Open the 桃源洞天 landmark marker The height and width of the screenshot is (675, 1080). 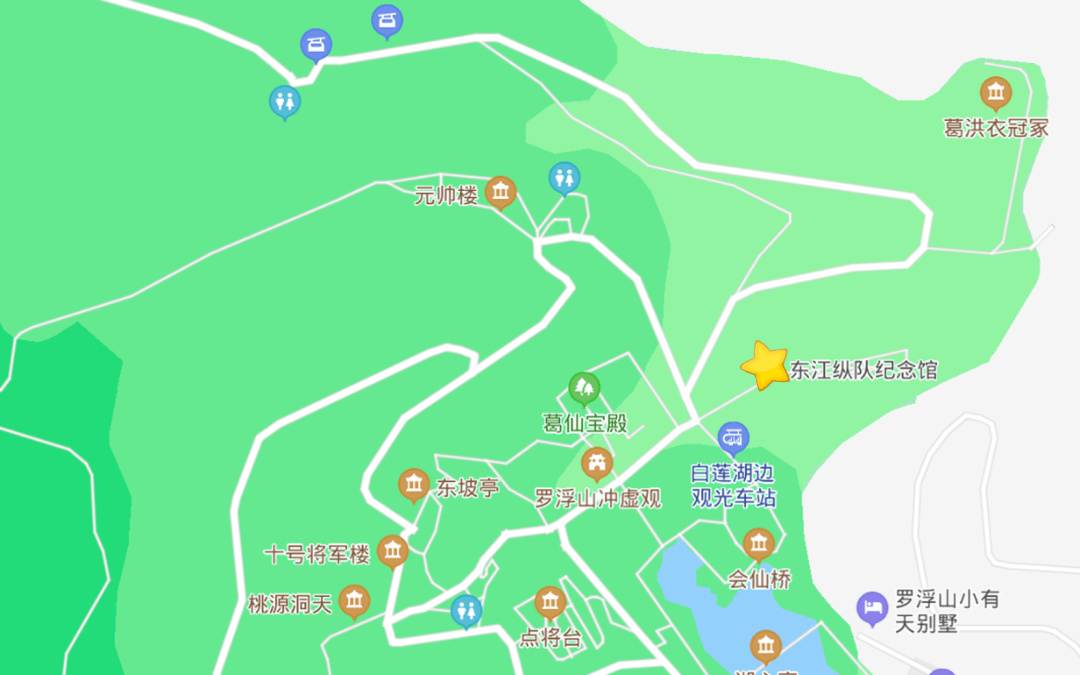(x=354, y=601)
